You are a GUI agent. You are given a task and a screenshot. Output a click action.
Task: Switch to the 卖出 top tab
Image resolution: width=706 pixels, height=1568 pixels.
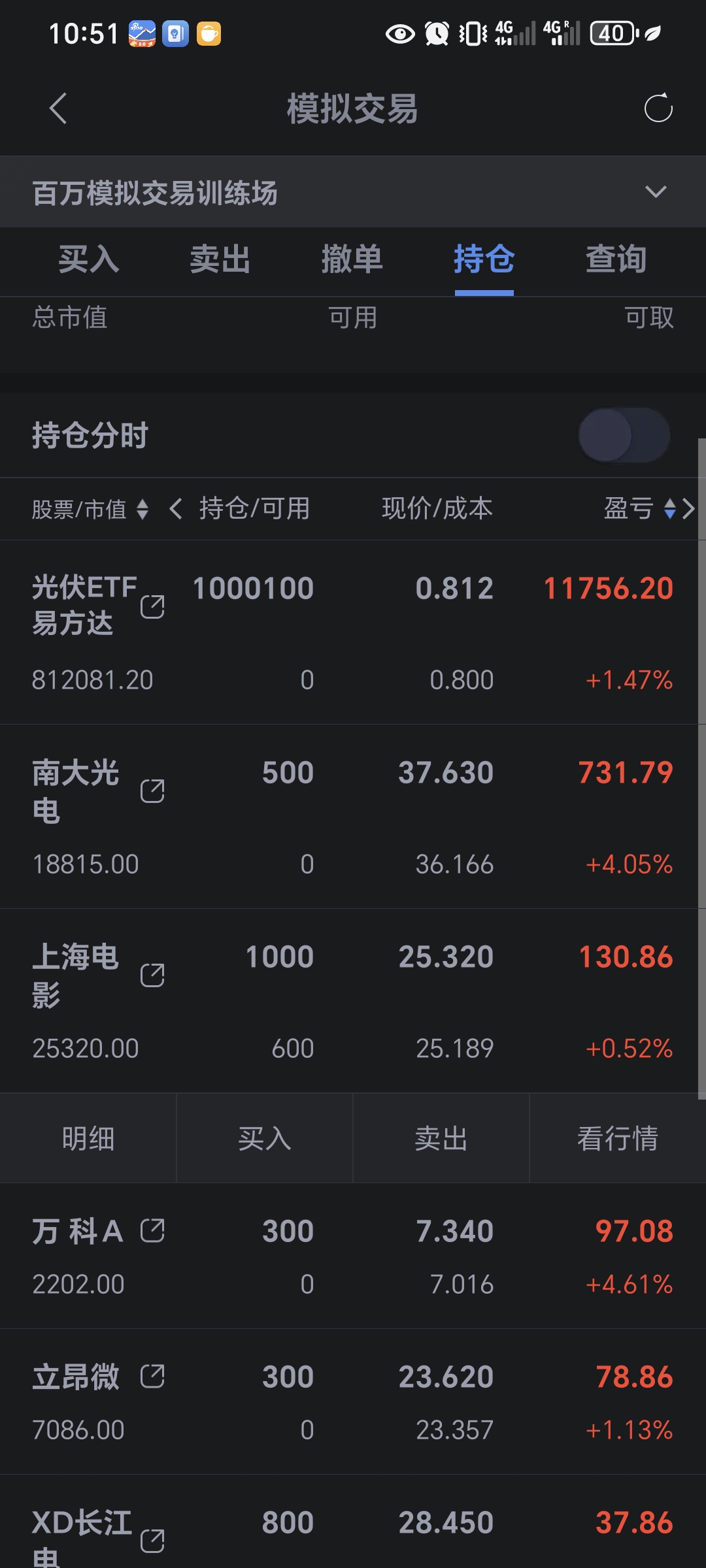[x=220, y=259]
